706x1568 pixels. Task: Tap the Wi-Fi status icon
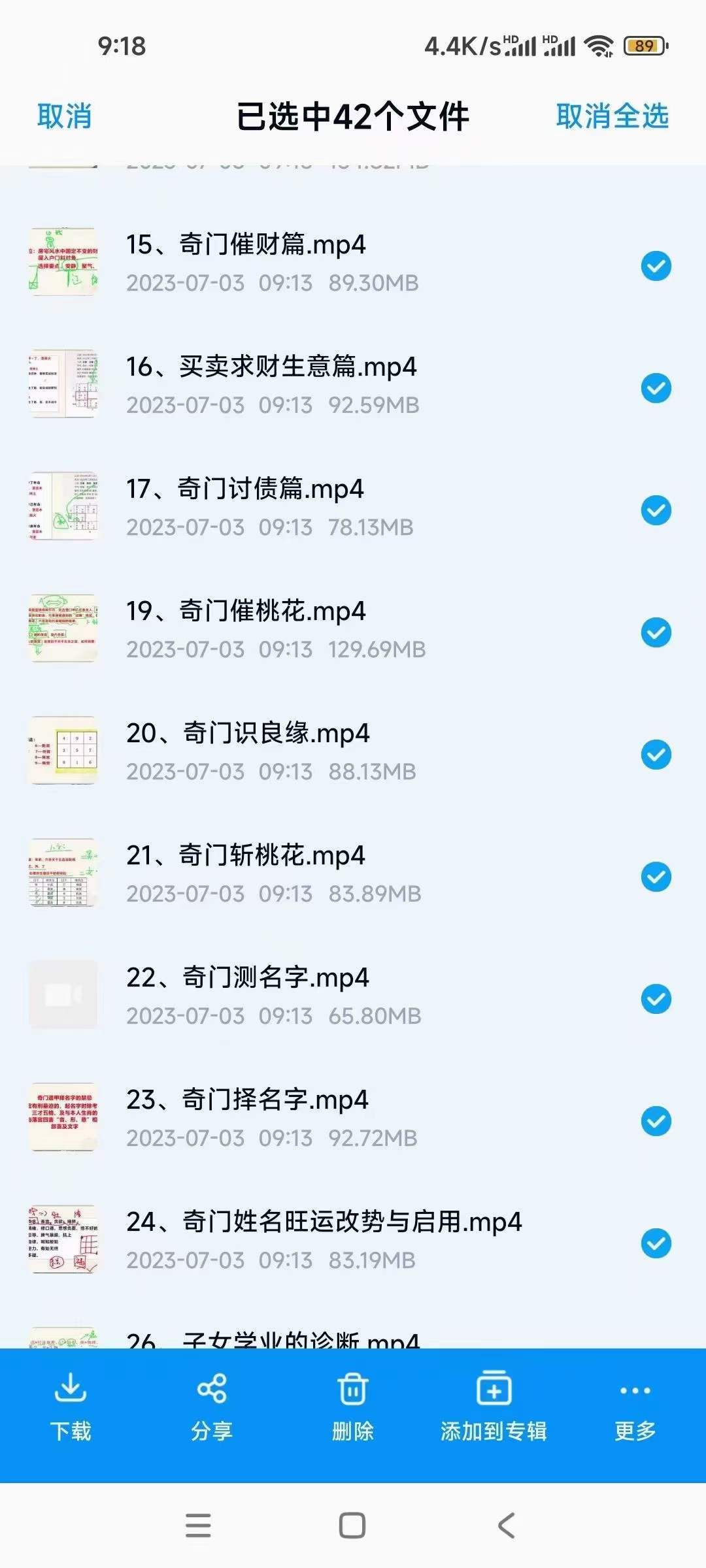click(x=599, y=46)
